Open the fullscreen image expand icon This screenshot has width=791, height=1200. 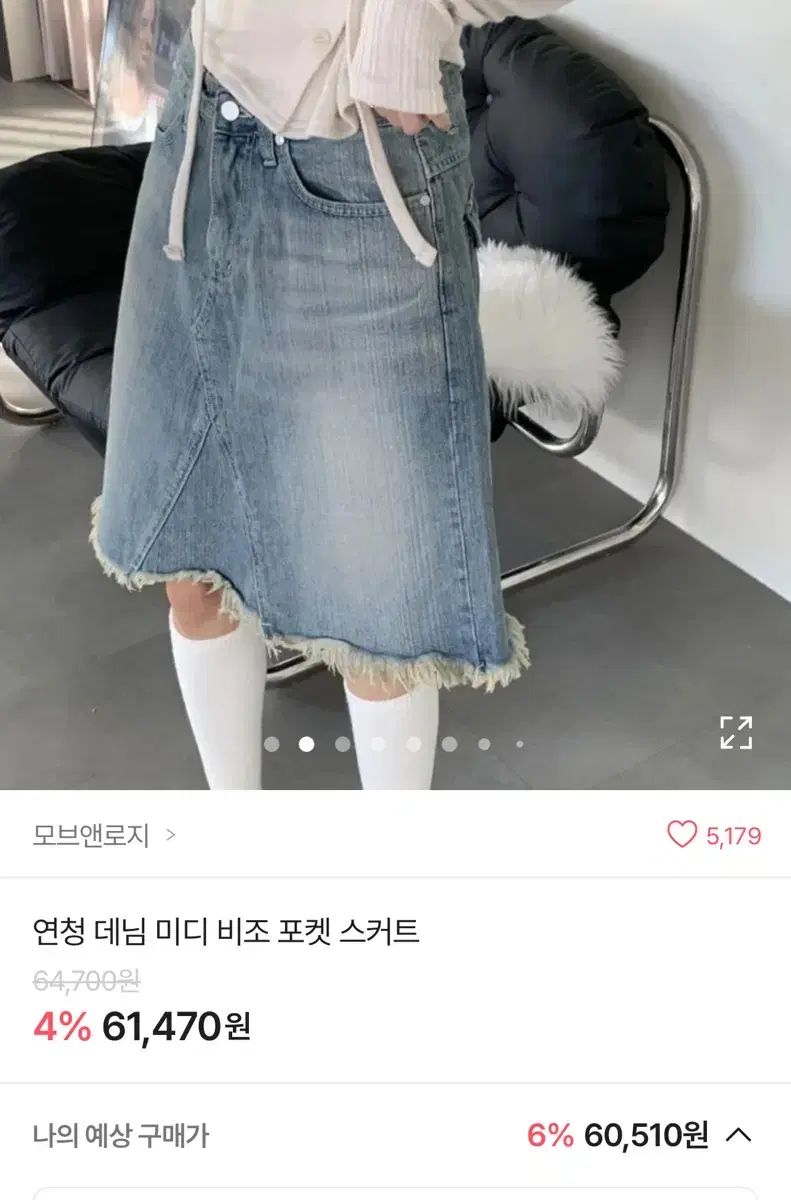(736, 732)
